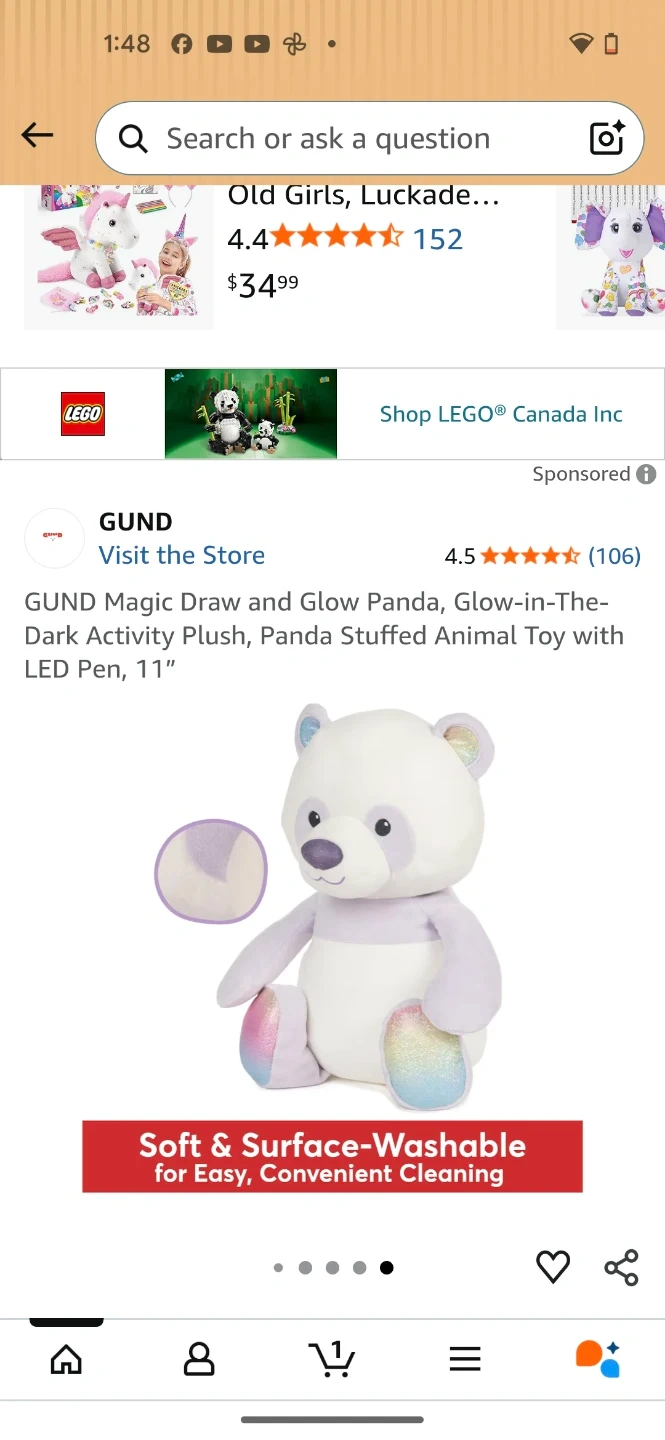The image size is (665, 1440).
Task: Share the GUND panda product
Action: [x=621, y=1267]
